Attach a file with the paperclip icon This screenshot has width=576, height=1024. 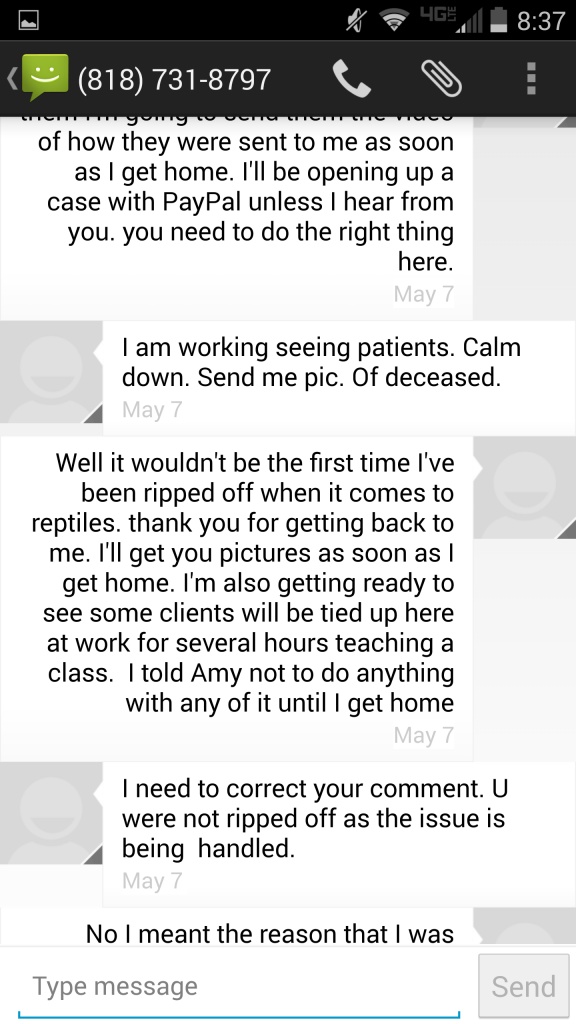(441, 79)
